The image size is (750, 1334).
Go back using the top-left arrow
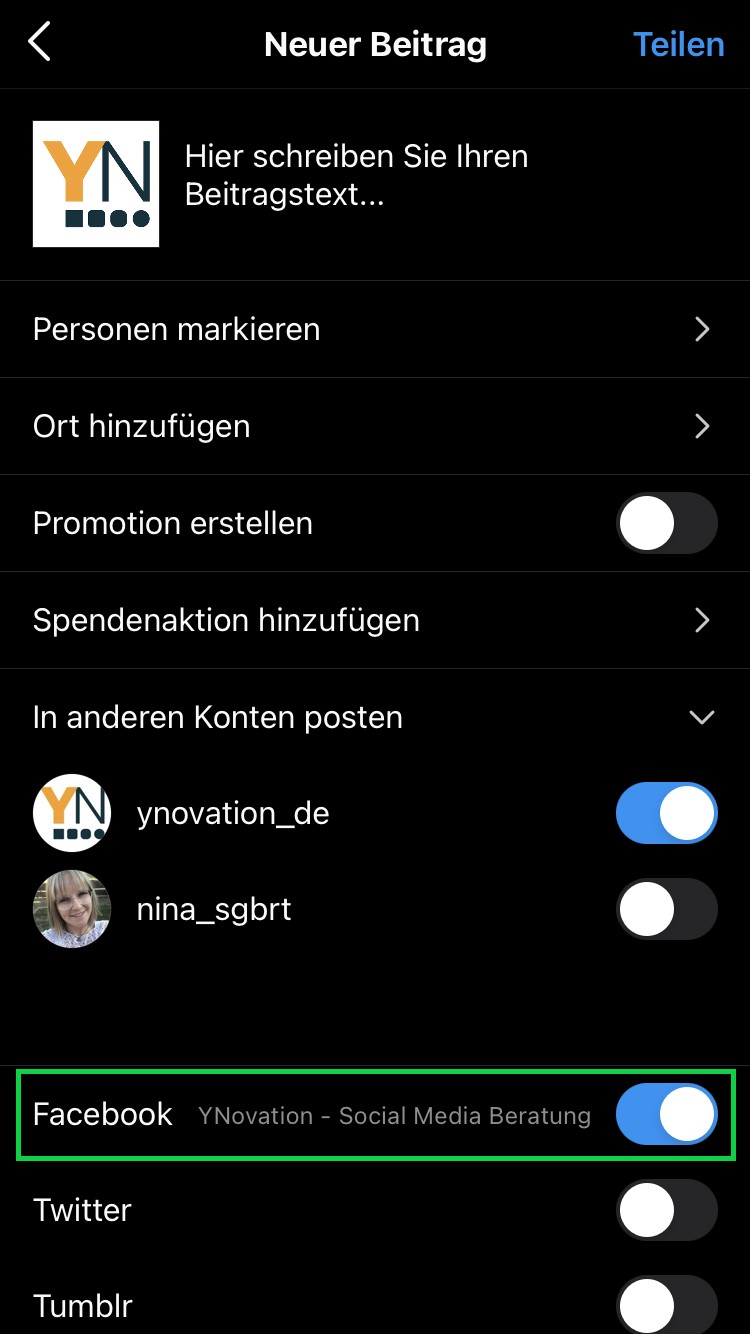coord(39,43)
